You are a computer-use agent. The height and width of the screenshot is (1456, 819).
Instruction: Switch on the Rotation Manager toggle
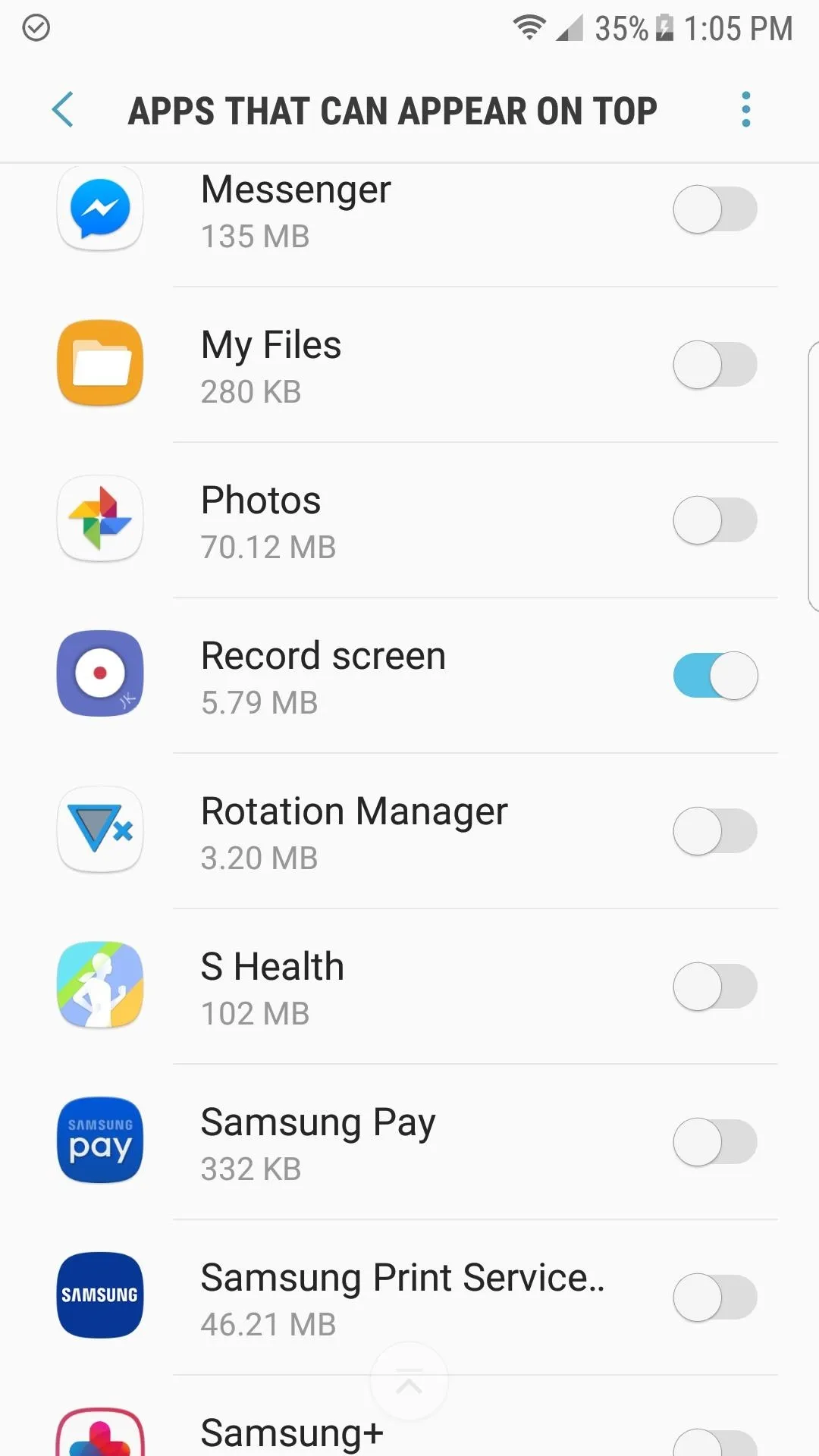(x=715, y=831)
